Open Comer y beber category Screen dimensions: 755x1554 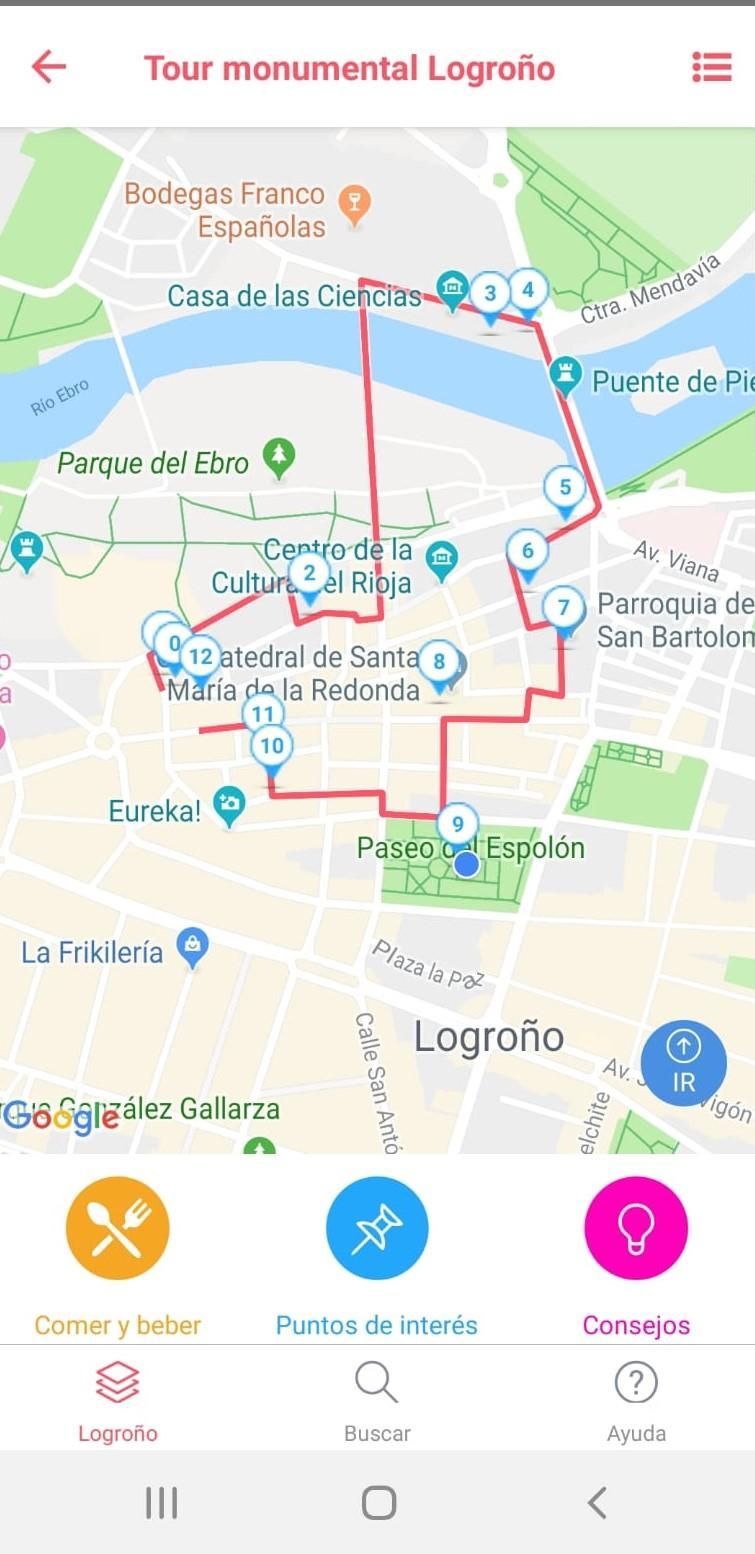point(118,1229)
